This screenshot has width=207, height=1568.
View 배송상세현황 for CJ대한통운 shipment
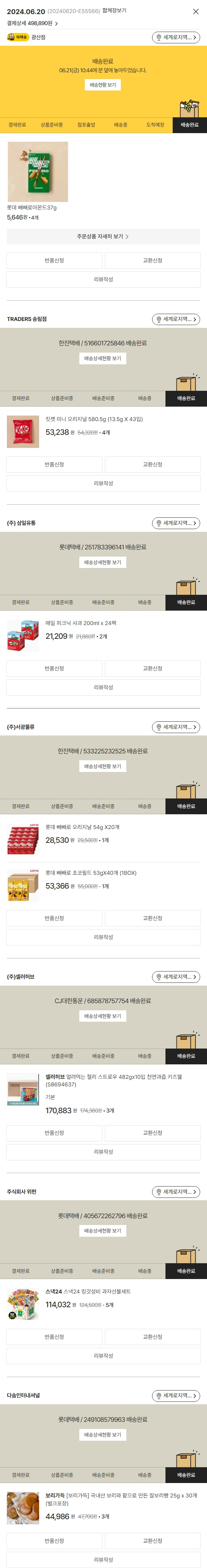[x=103, y=1016]
